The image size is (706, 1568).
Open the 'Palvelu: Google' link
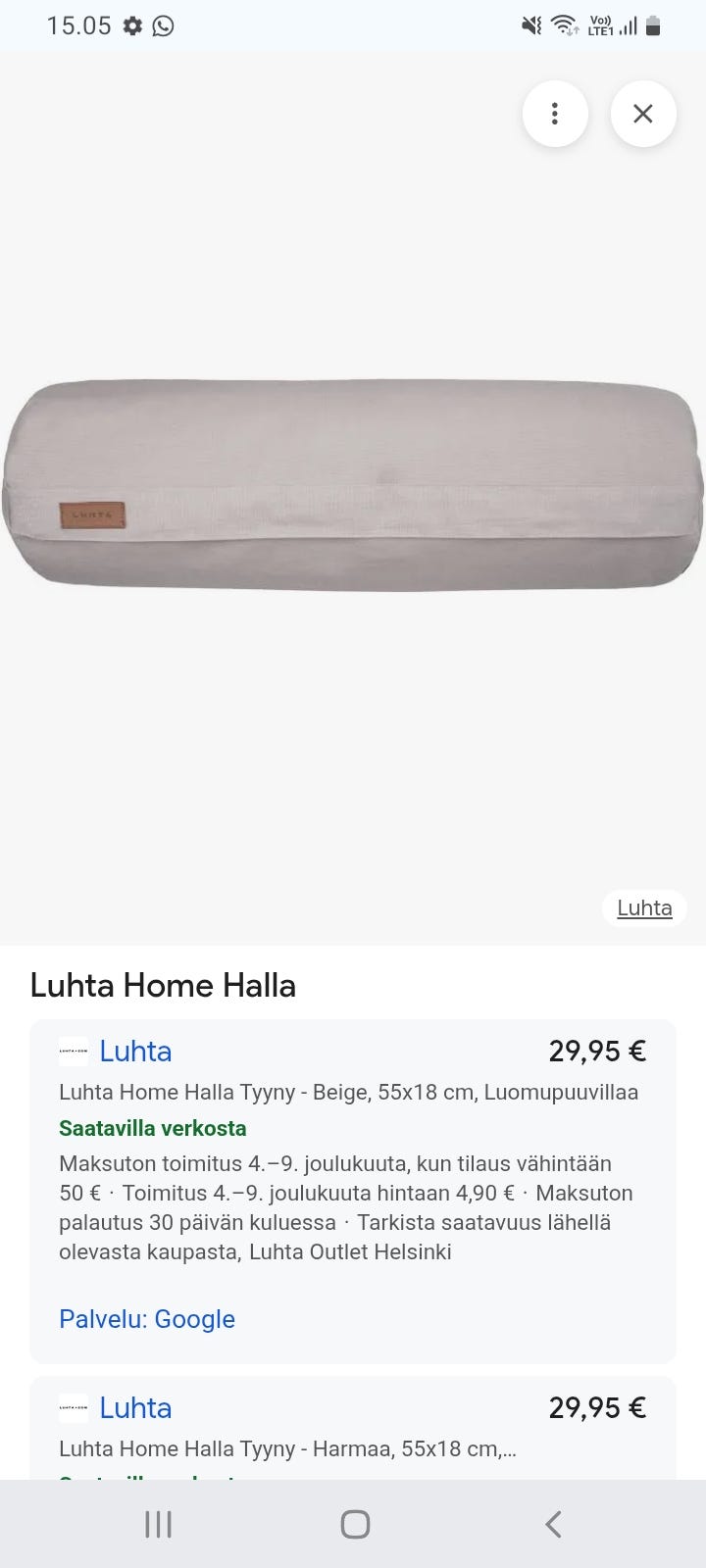(147, 1319)
